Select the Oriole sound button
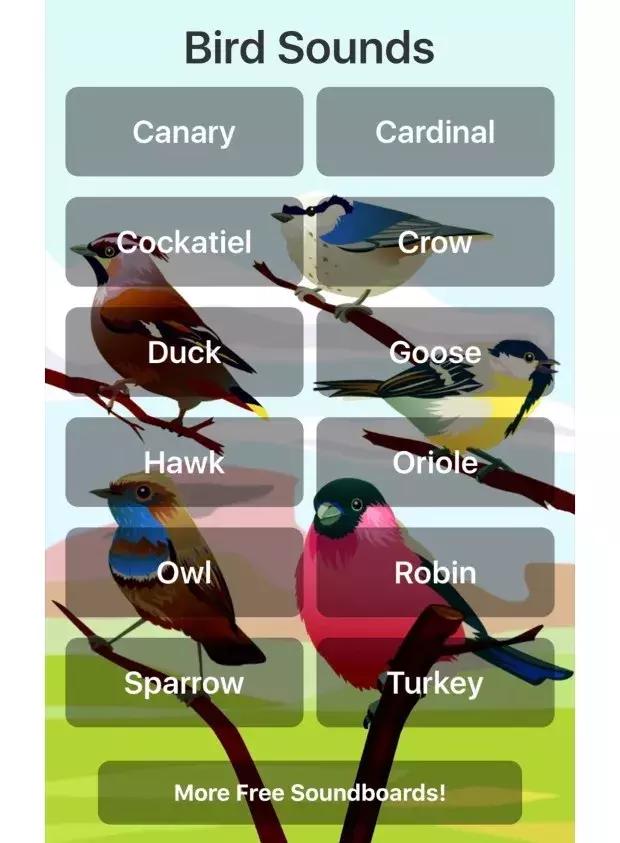The height and width of the screenshot is (843, 620). pos(435,462)
